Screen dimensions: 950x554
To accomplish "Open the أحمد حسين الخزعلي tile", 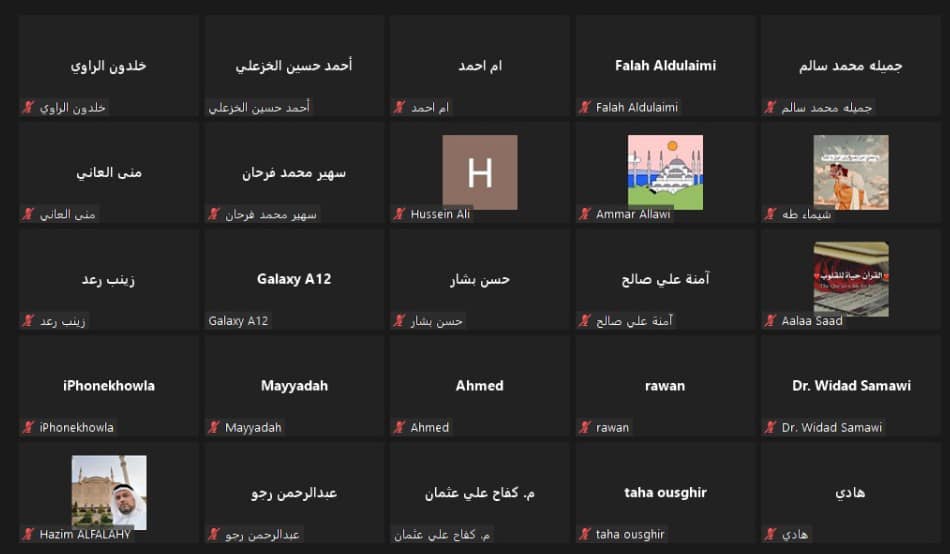I will point(294,66).
